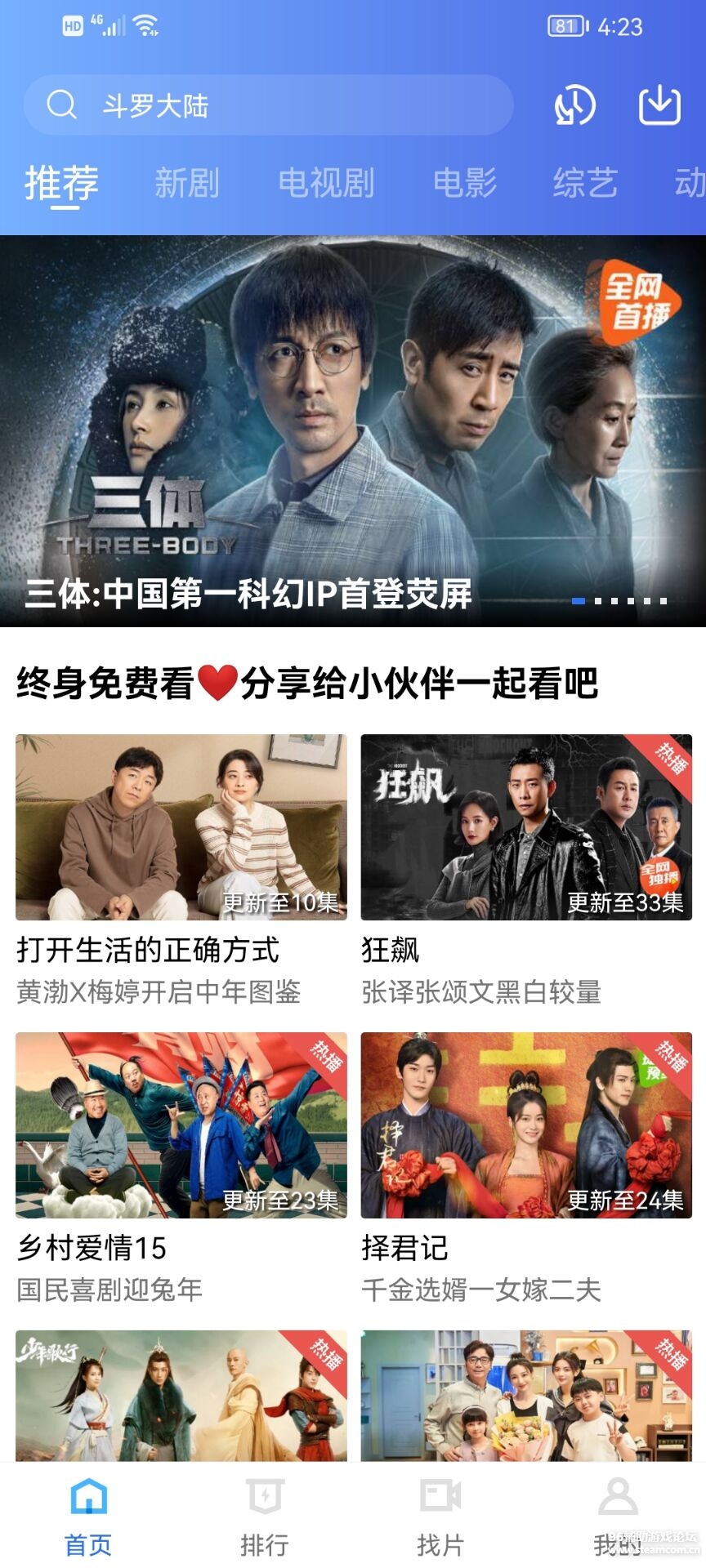Open the 乡村爱情15 card
706x1568 pixels.
point(181,1125)
